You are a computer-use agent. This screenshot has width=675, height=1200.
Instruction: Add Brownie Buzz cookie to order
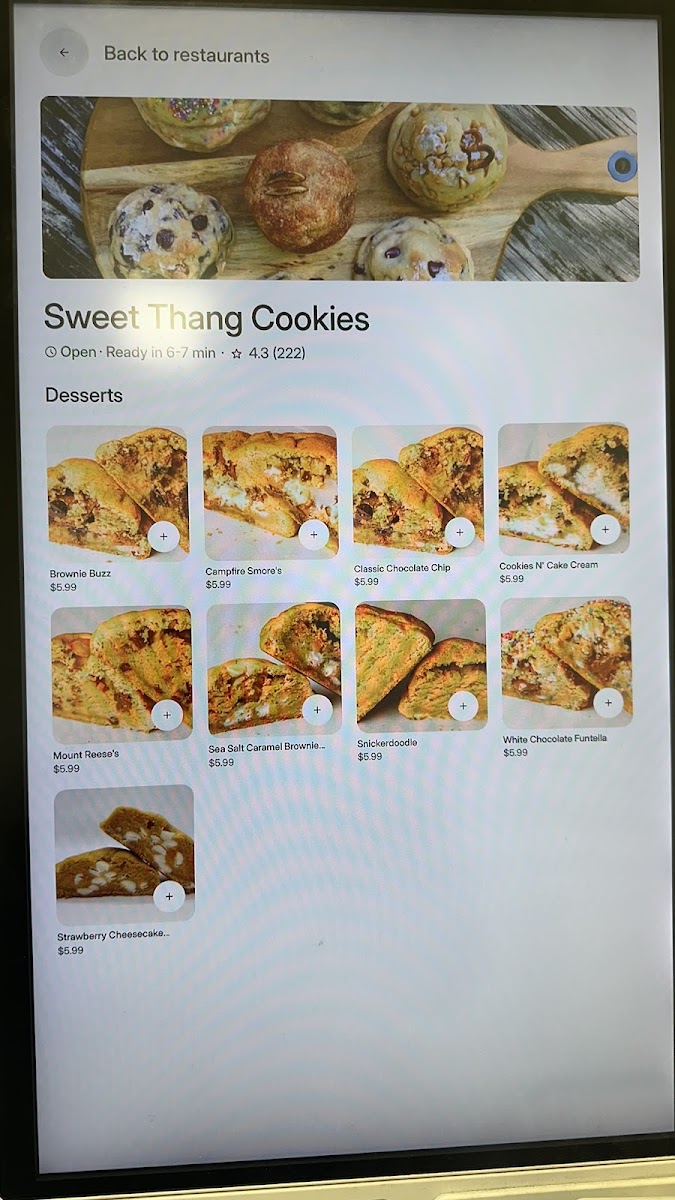pos(164,537)
